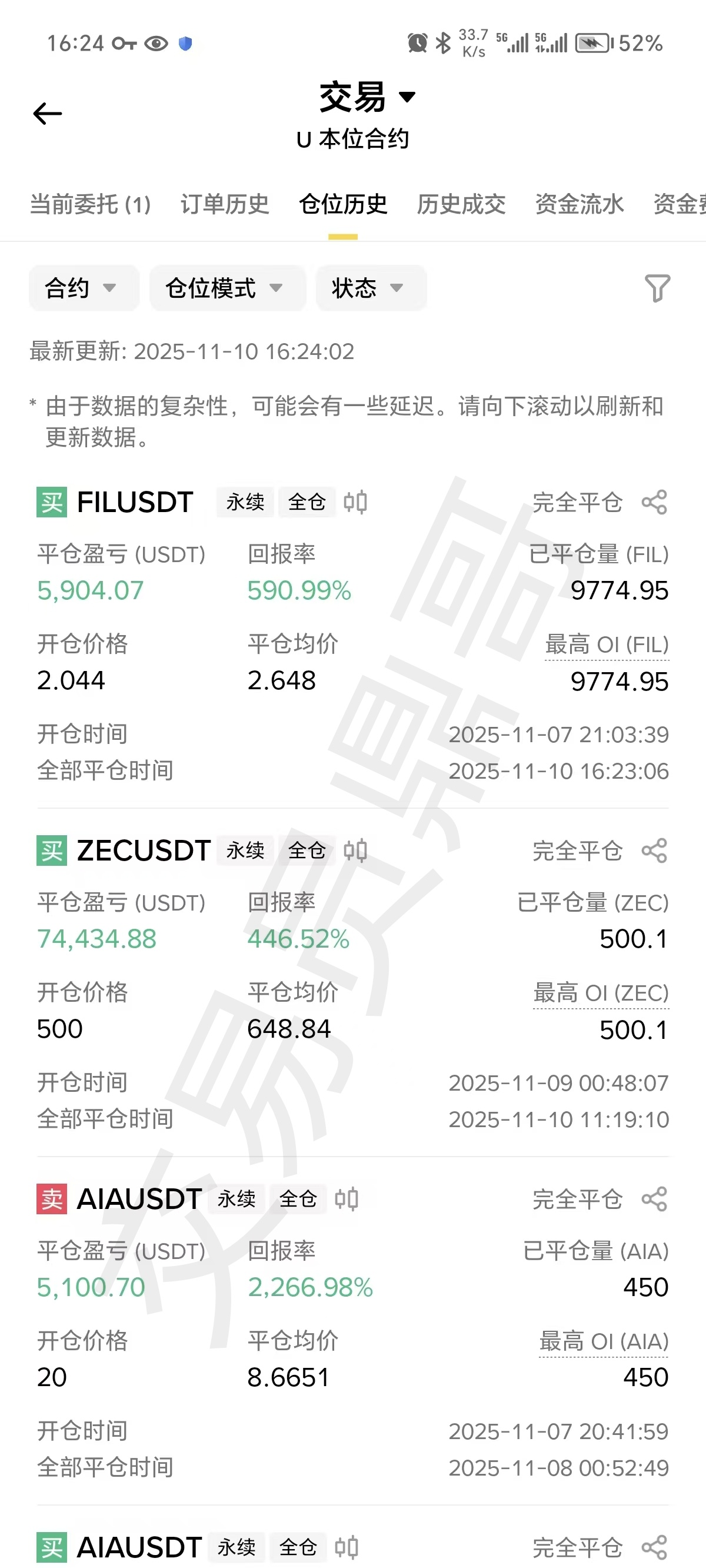This screenshot has width=706, height=1568.
Task: Expand the 合约 filter dropdown
Action: coord(82,288)
